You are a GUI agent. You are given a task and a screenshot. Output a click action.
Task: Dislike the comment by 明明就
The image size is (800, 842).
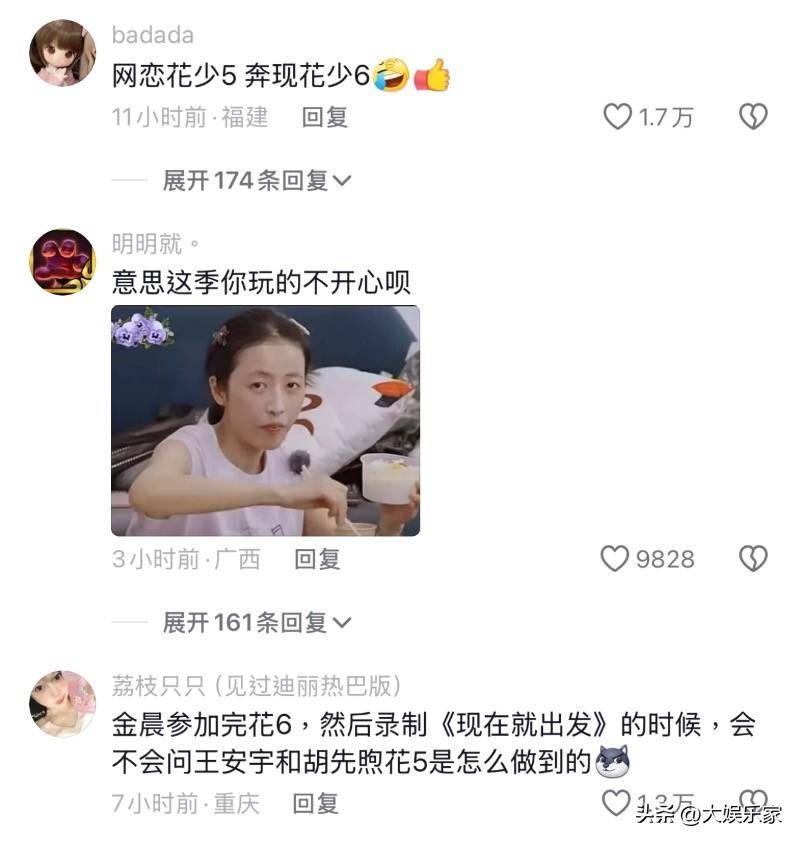753,558
